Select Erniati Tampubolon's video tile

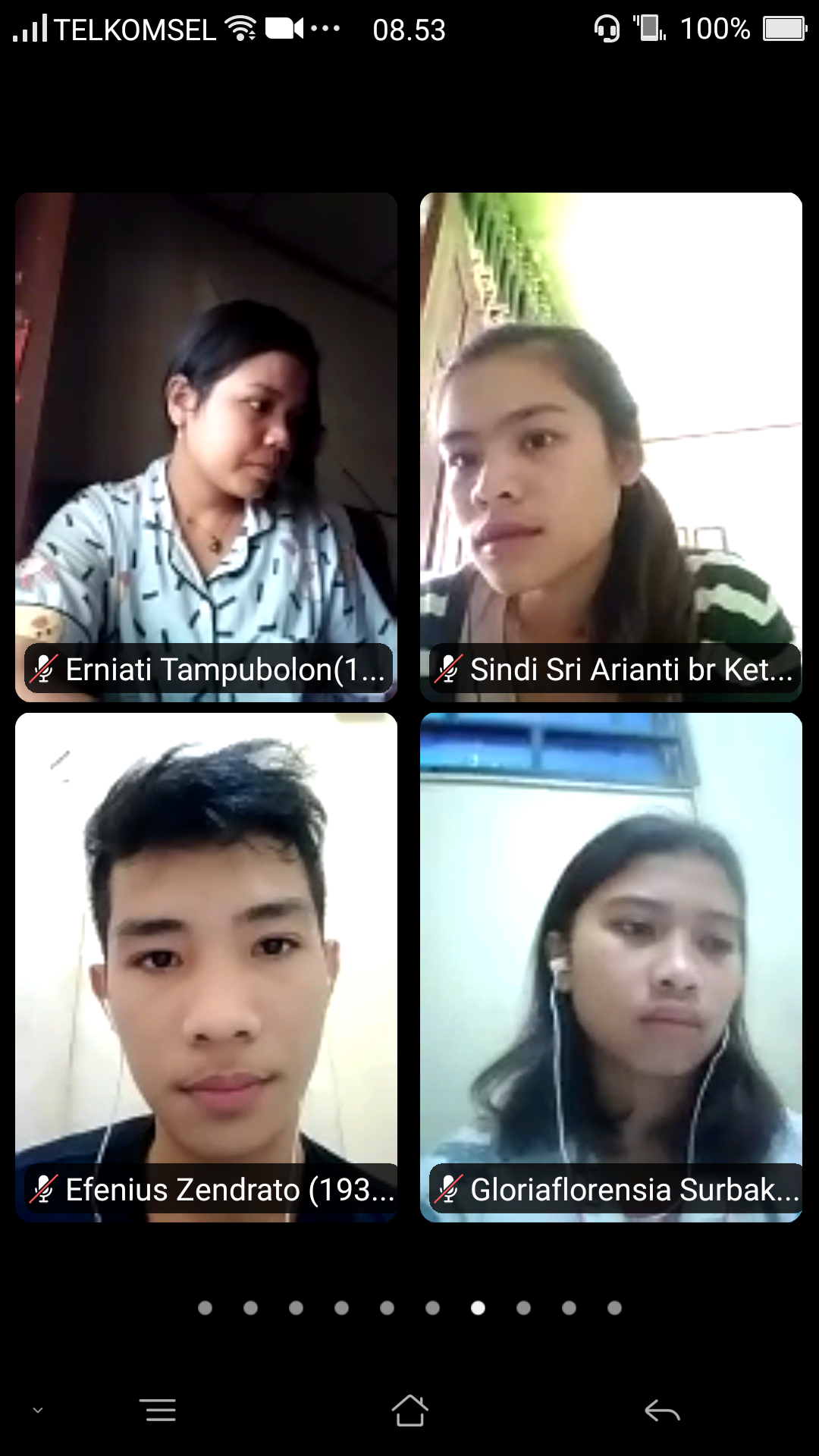coord(206,446)
